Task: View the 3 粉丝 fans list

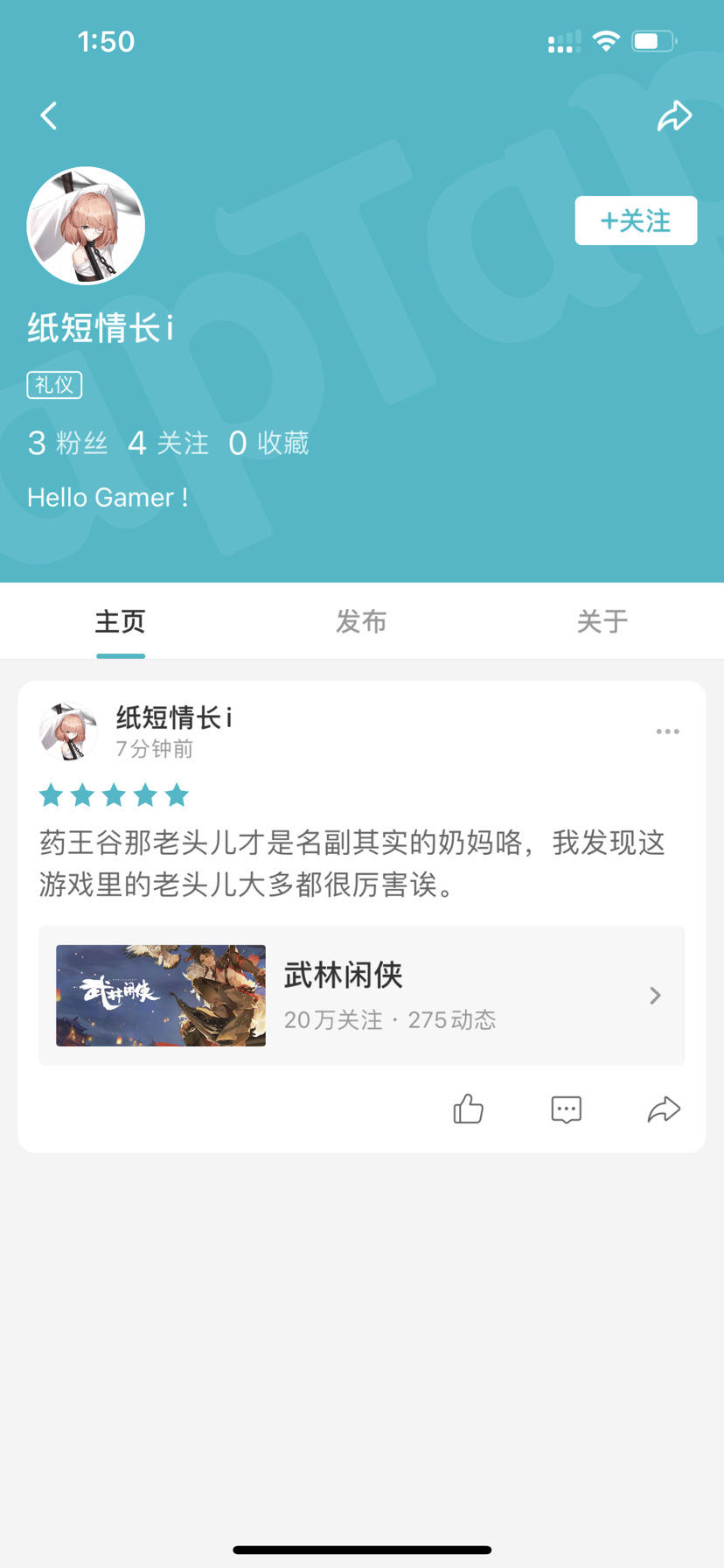Action: (67, 444)
